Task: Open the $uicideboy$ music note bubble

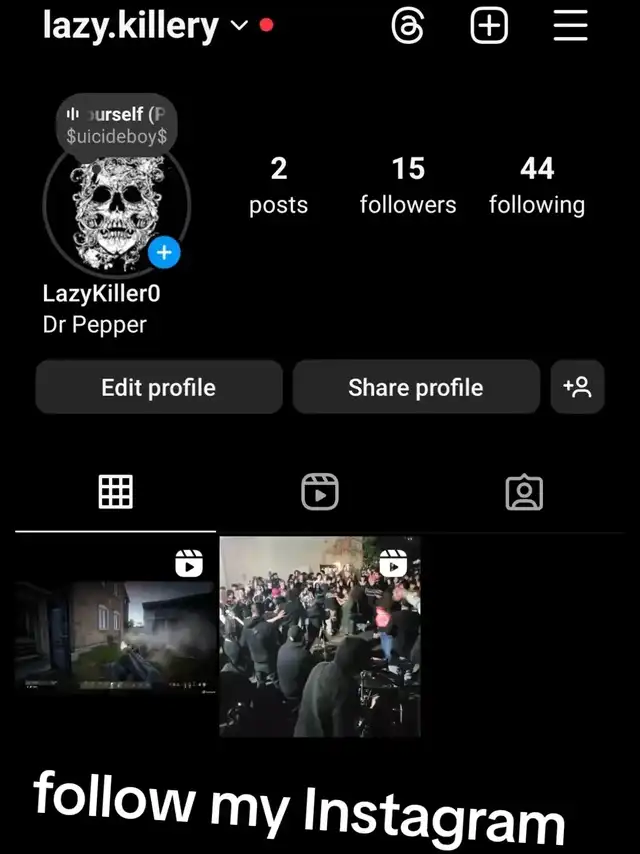Action: [x=117, y=125]
